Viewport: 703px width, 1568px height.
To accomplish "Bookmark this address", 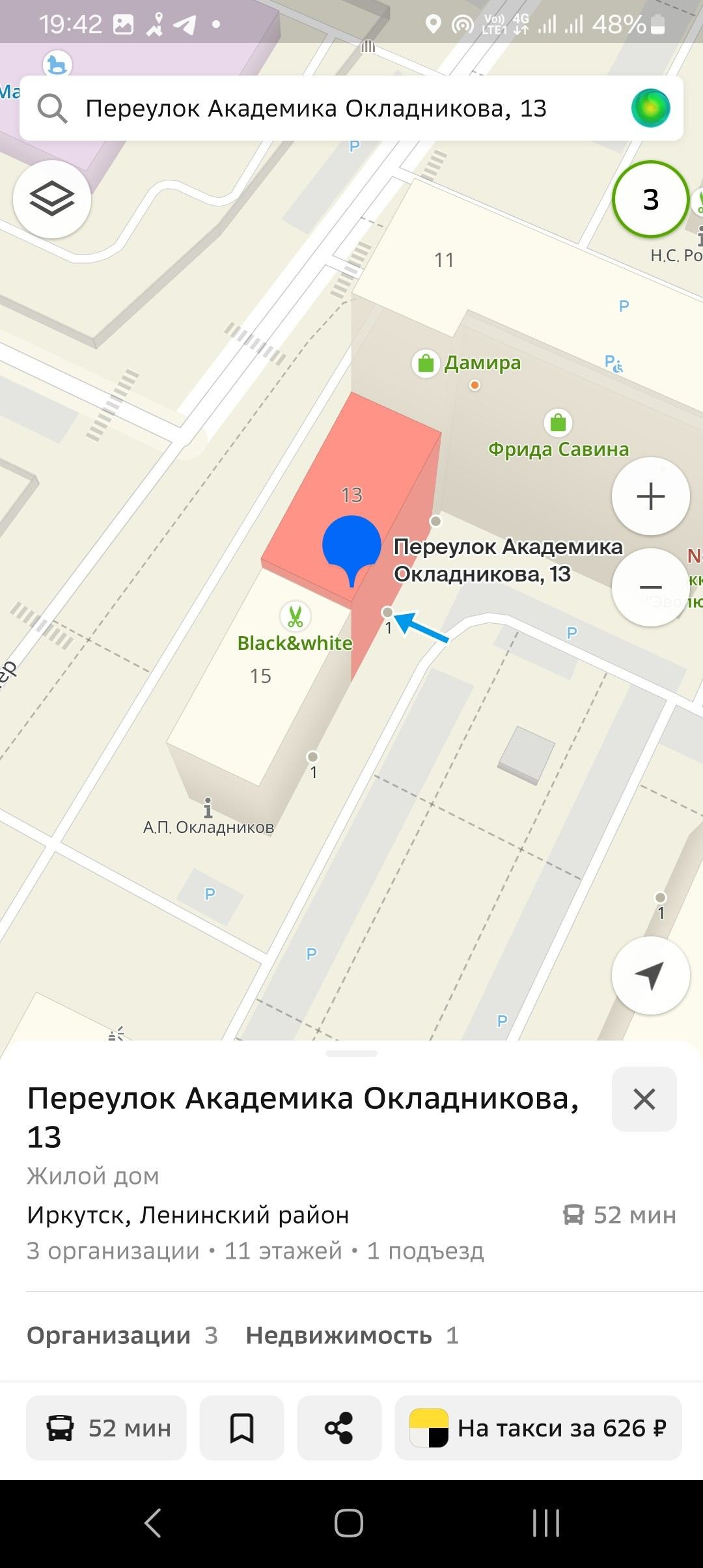I will [x=241, y=1428].
